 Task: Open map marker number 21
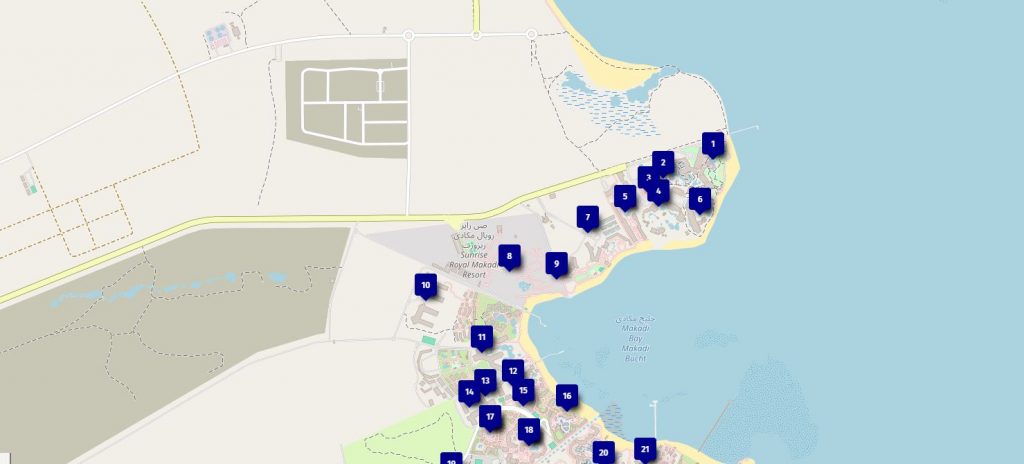(x=645, y=449)
